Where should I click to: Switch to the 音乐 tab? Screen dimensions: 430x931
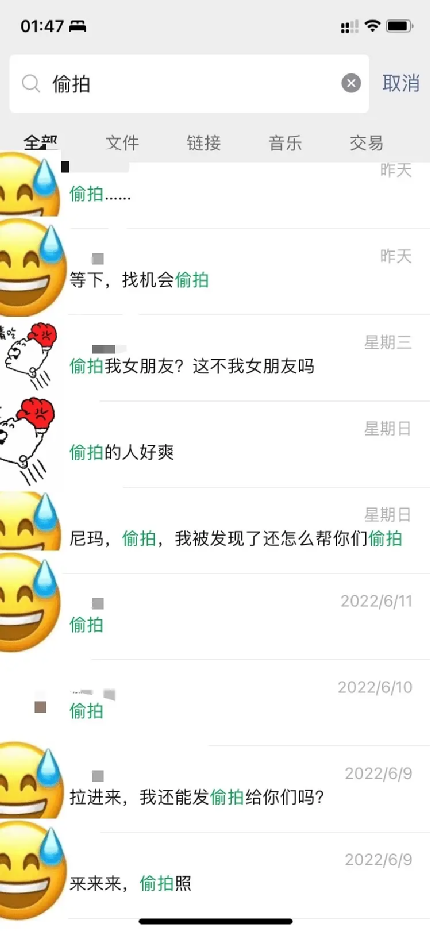[285, 143]
